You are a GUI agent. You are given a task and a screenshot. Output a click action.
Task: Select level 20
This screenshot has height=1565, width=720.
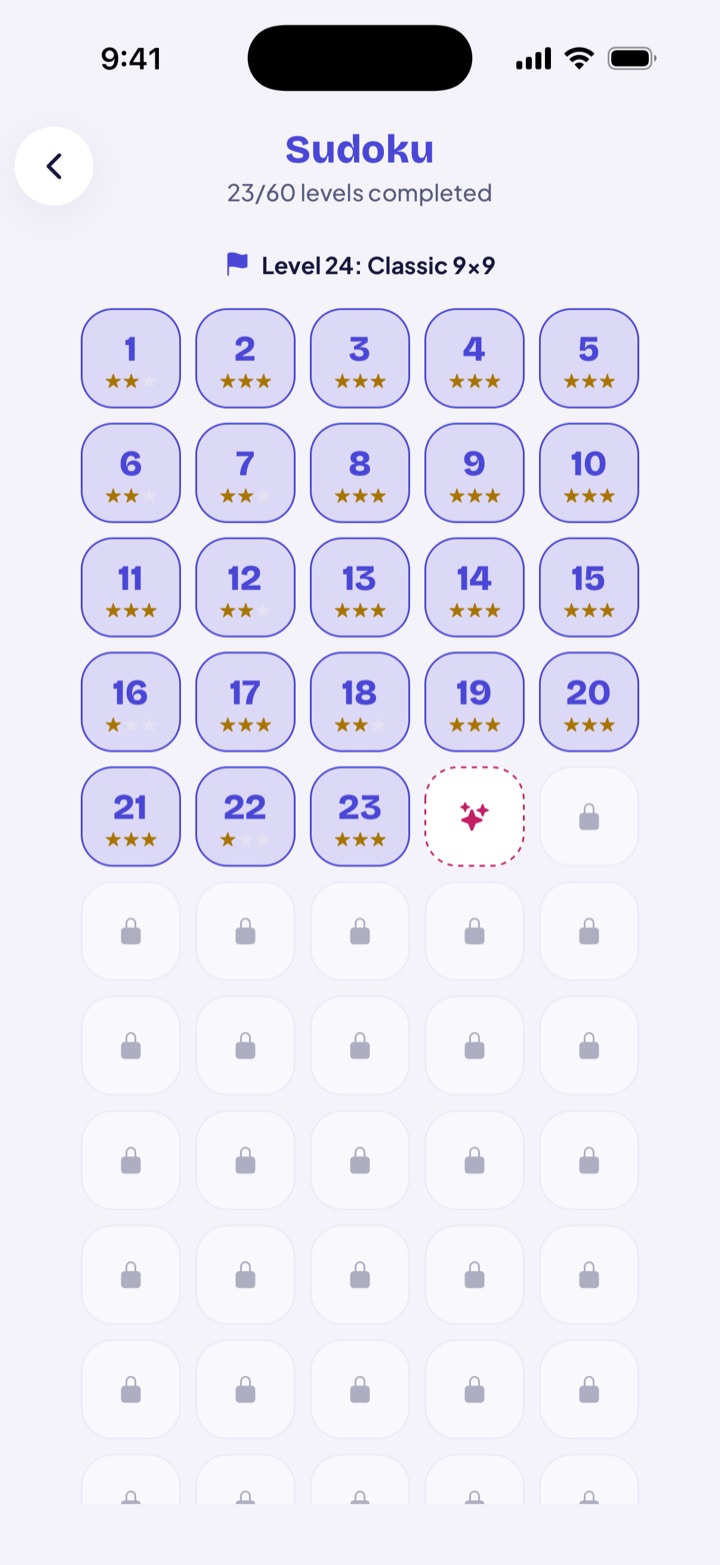pos(589,702)
